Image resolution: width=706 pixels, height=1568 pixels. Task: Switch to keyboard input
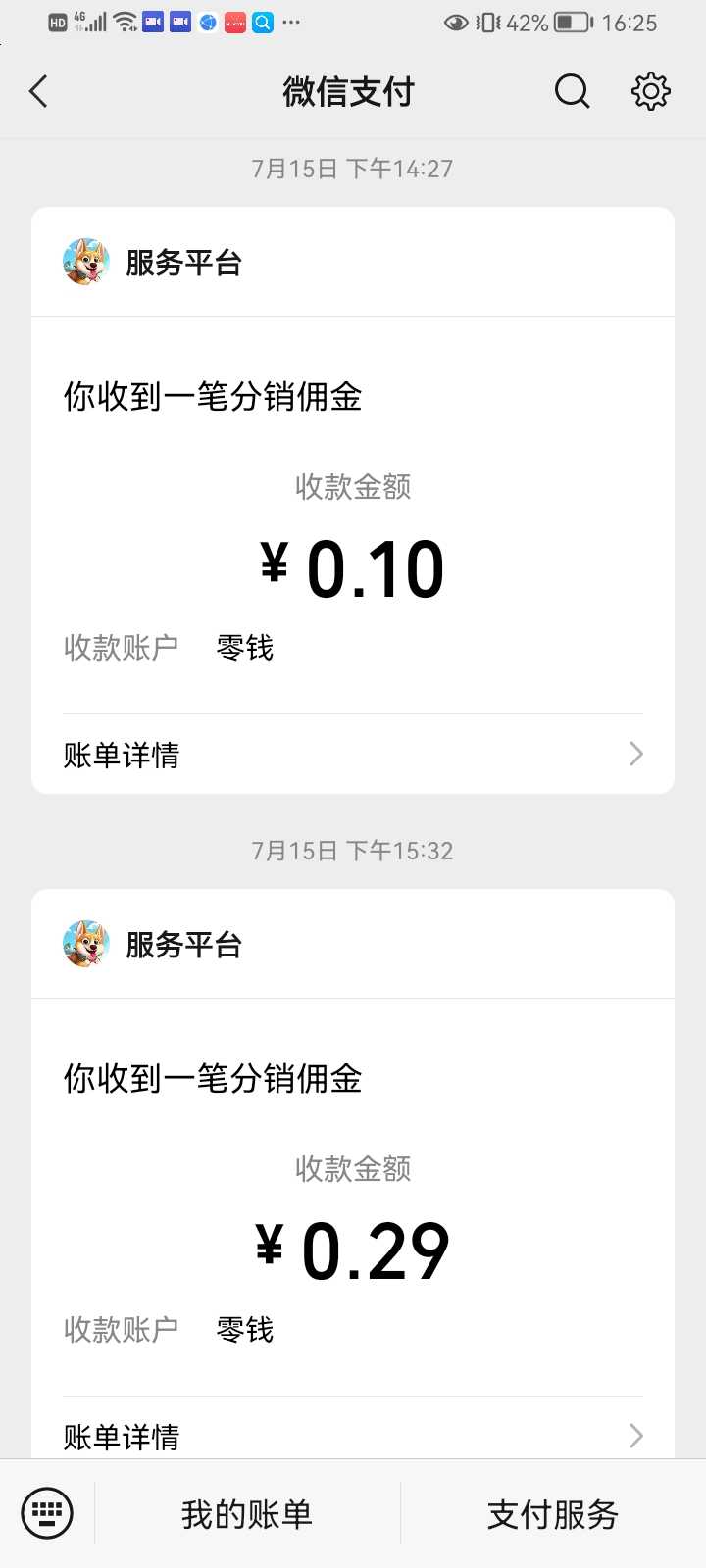pos(47,1513)
